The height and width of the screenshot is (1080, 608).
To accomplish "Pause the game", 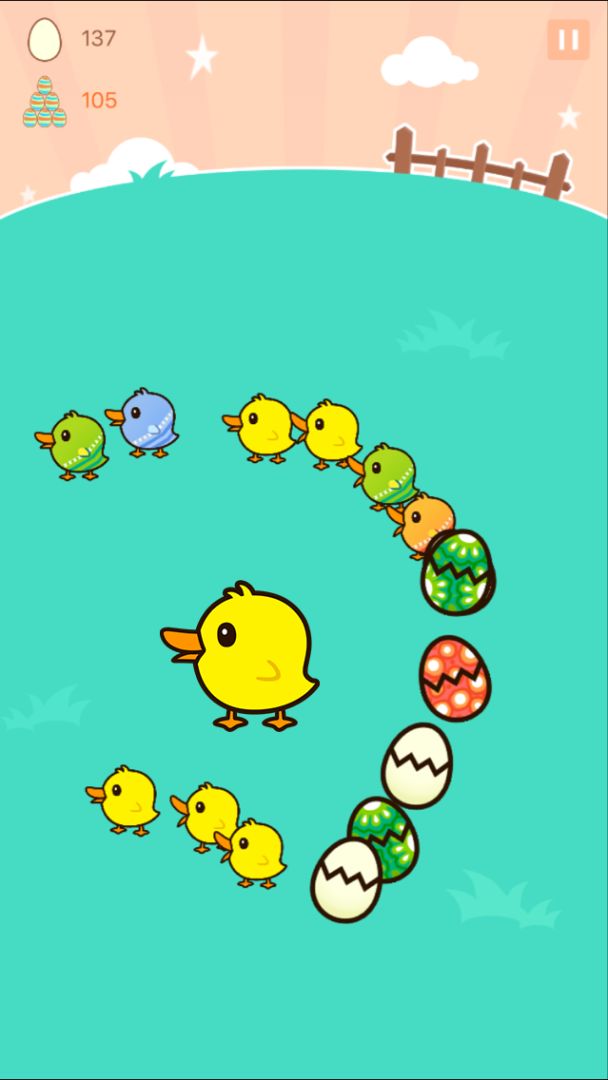I will [x=568, y=40].
